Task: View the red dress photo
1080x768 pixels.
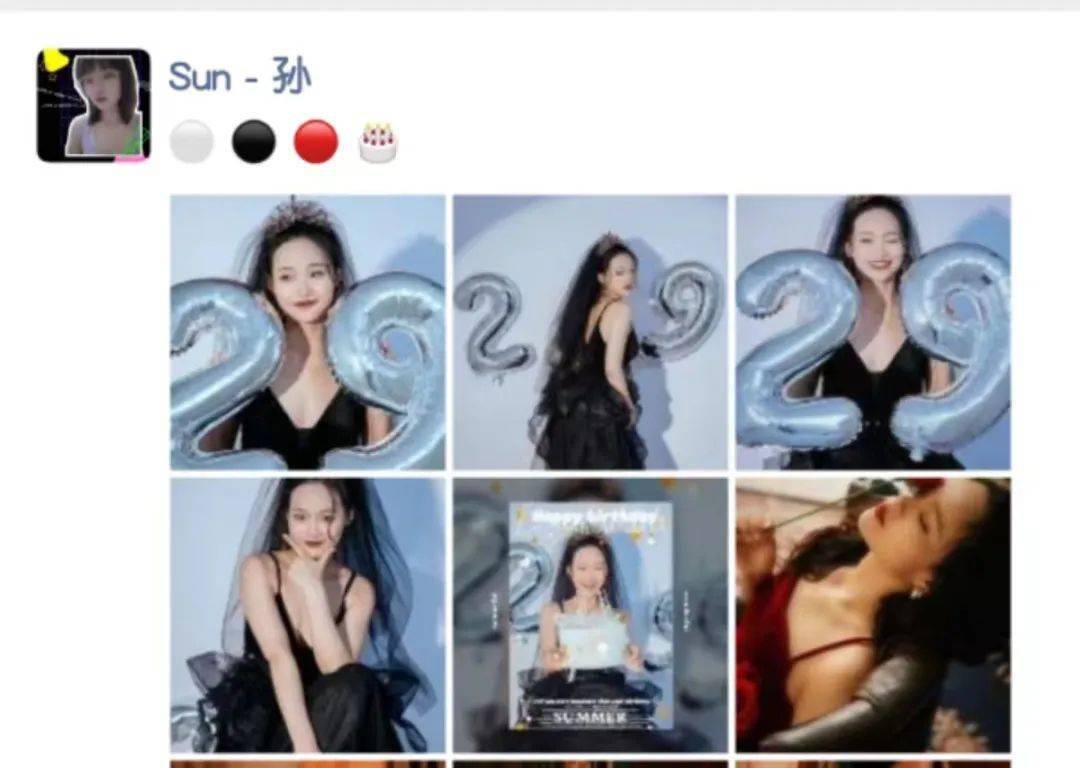Action: (x=873, y=614)
